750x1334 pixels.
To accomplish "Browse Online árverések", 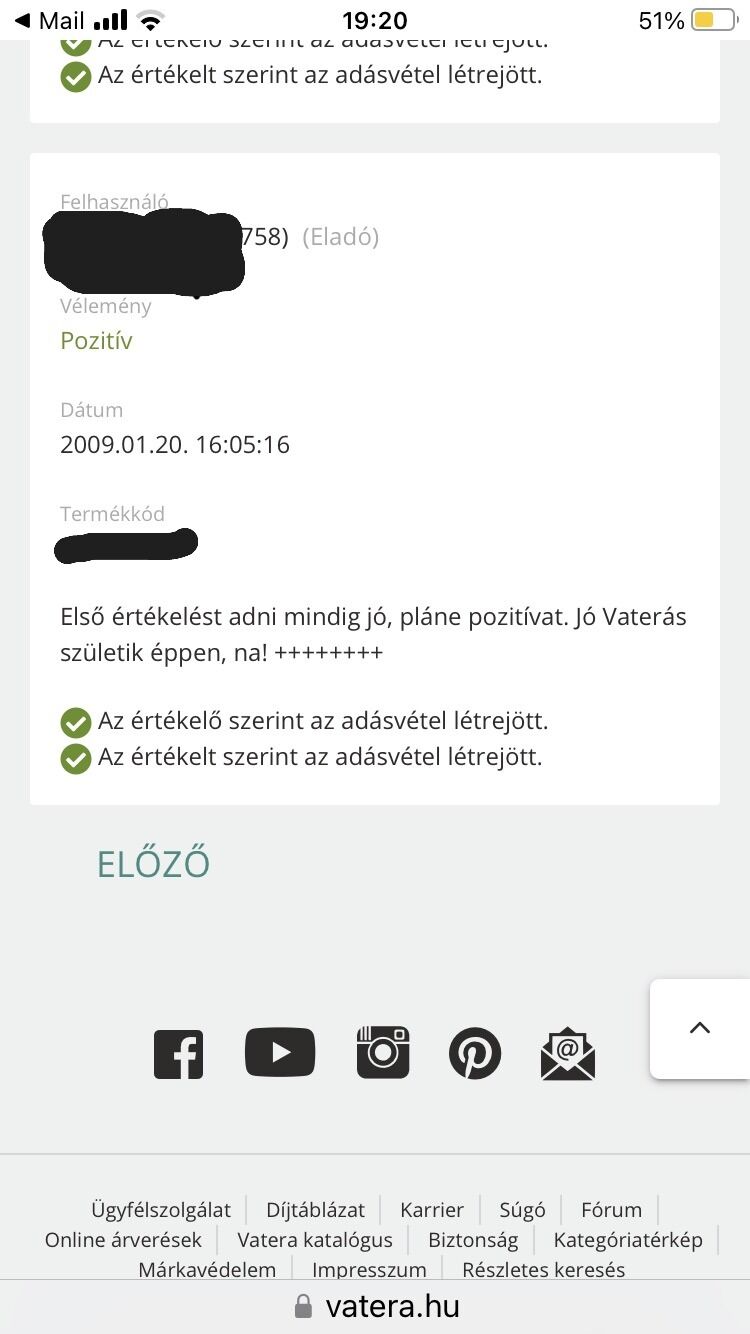I will point(123,1240).
